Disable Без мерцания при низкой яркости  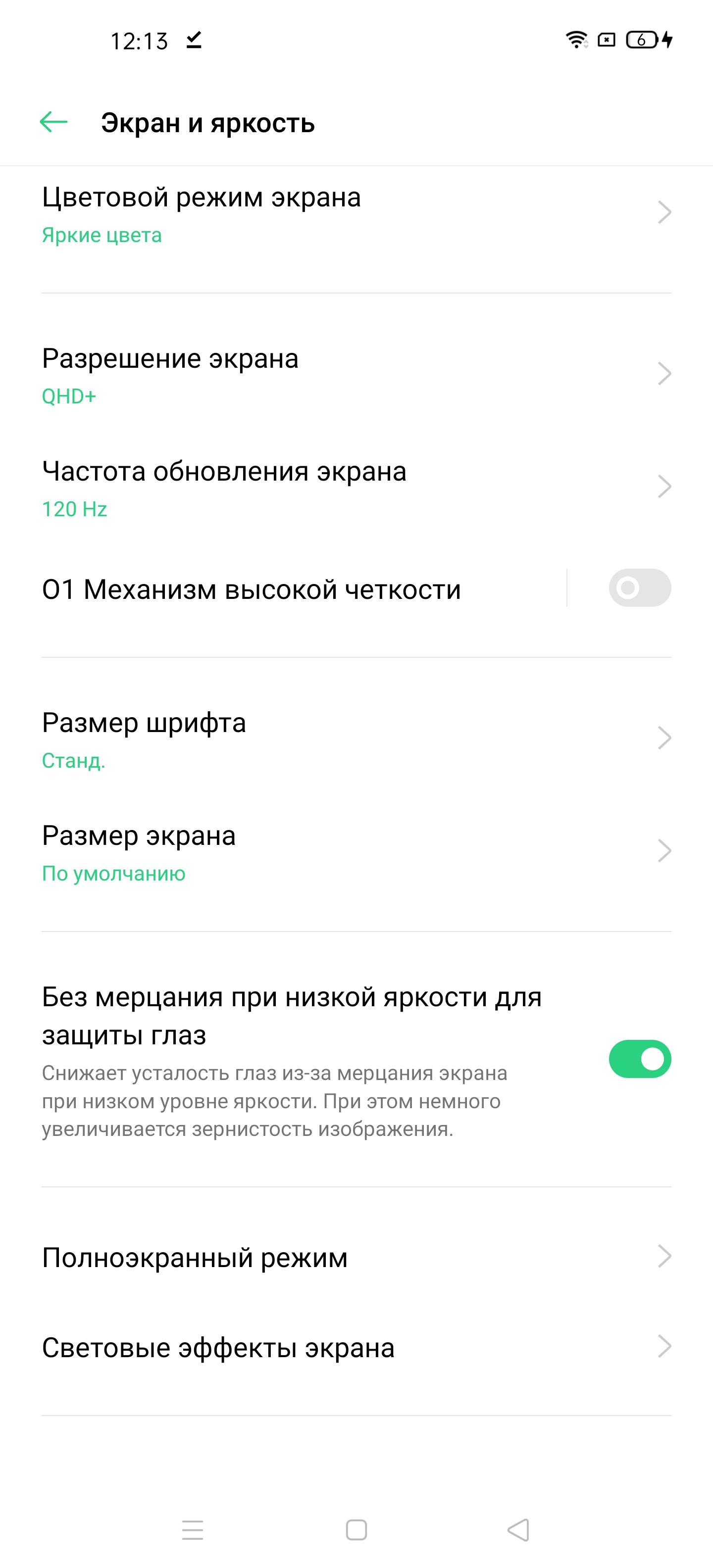[639, 1059]
